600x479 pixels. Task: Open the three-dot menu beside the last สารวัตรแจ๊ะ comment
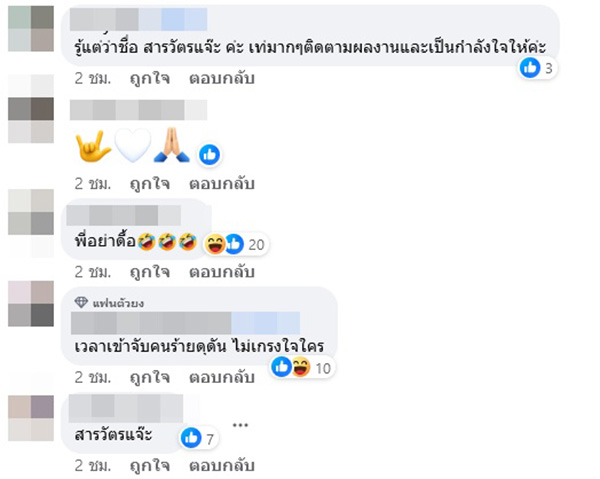point(240,424)
